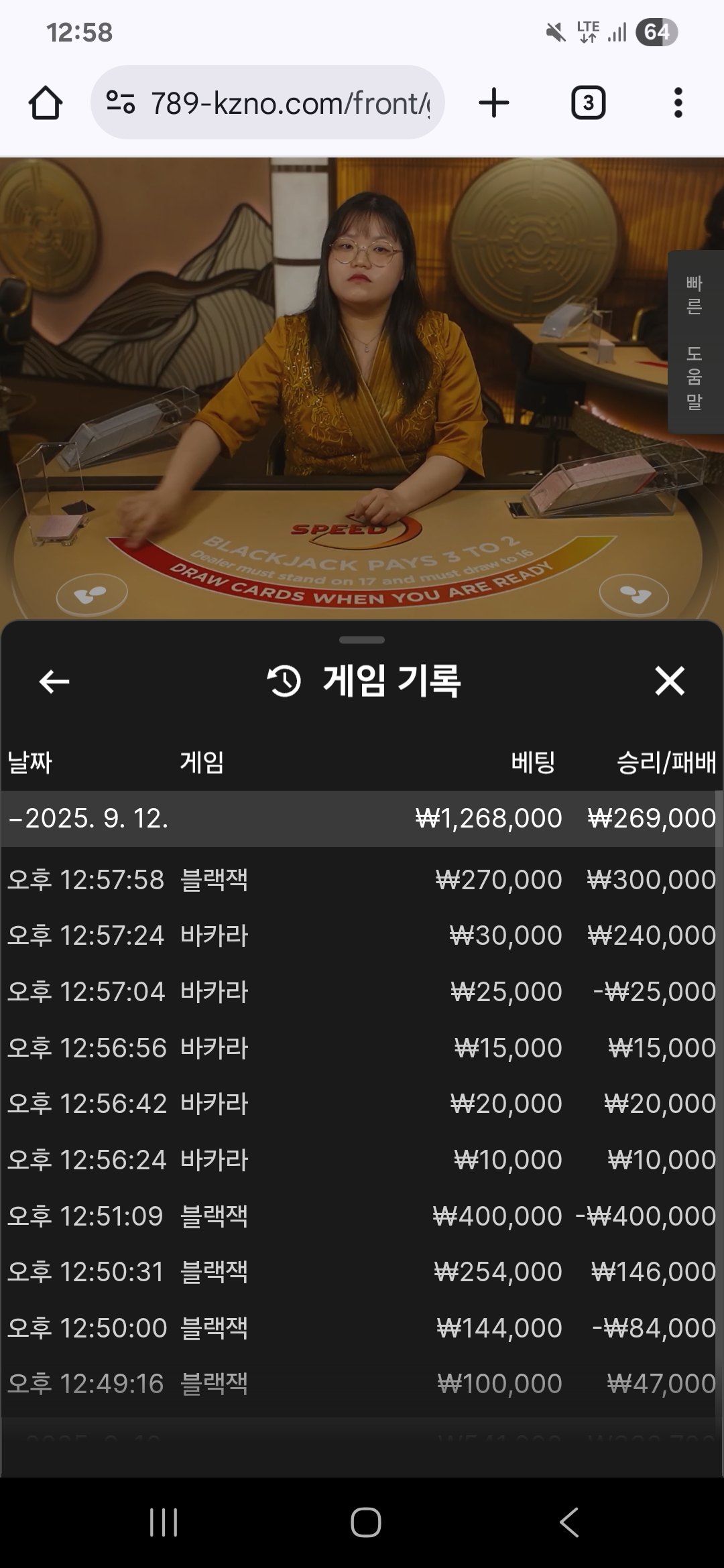
Task: Open the 오후 12:49:16 블랙잭 record
Action: coord(362,1384)
